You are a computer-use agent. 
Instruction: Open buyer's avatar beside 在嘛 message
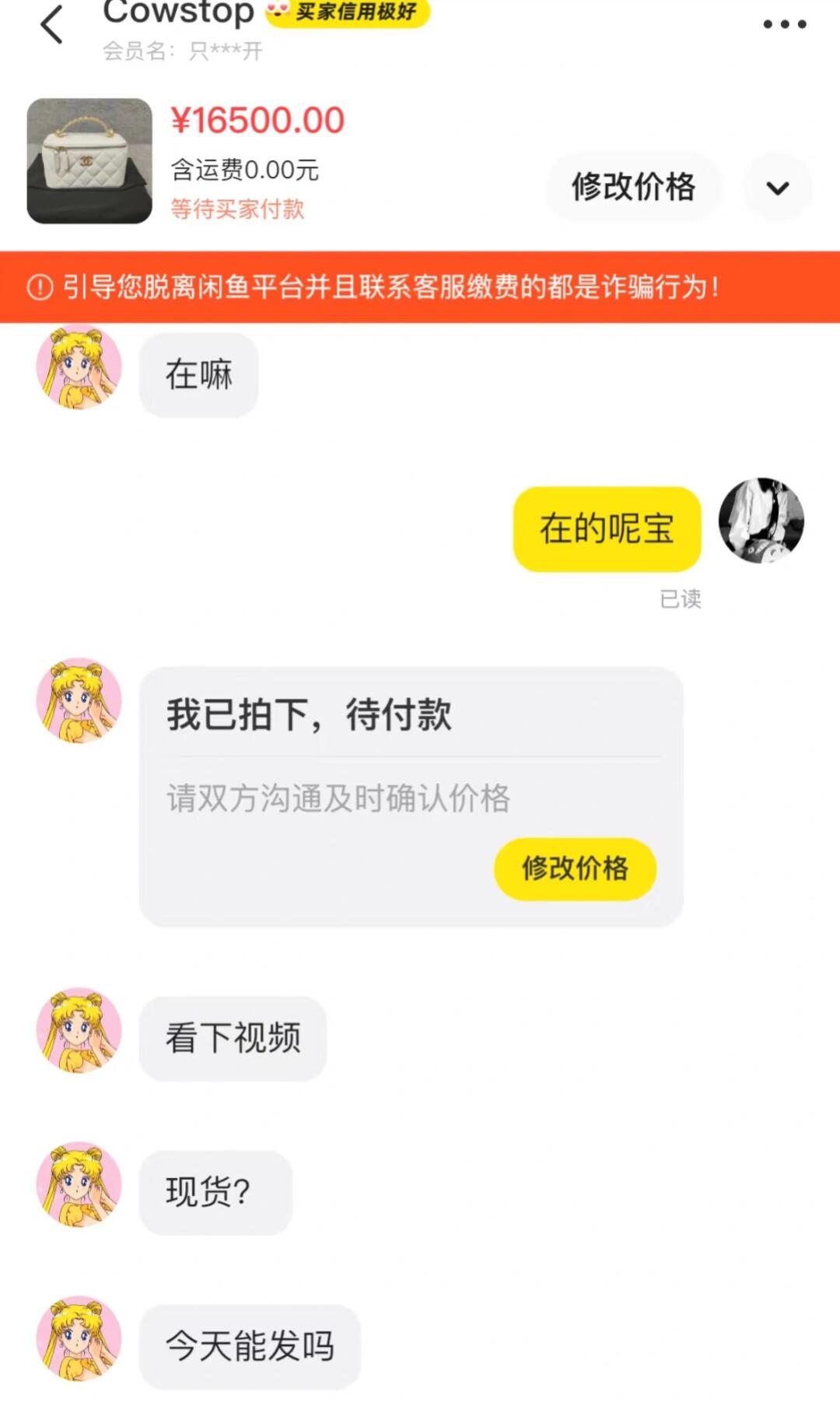tap(79, 367)
